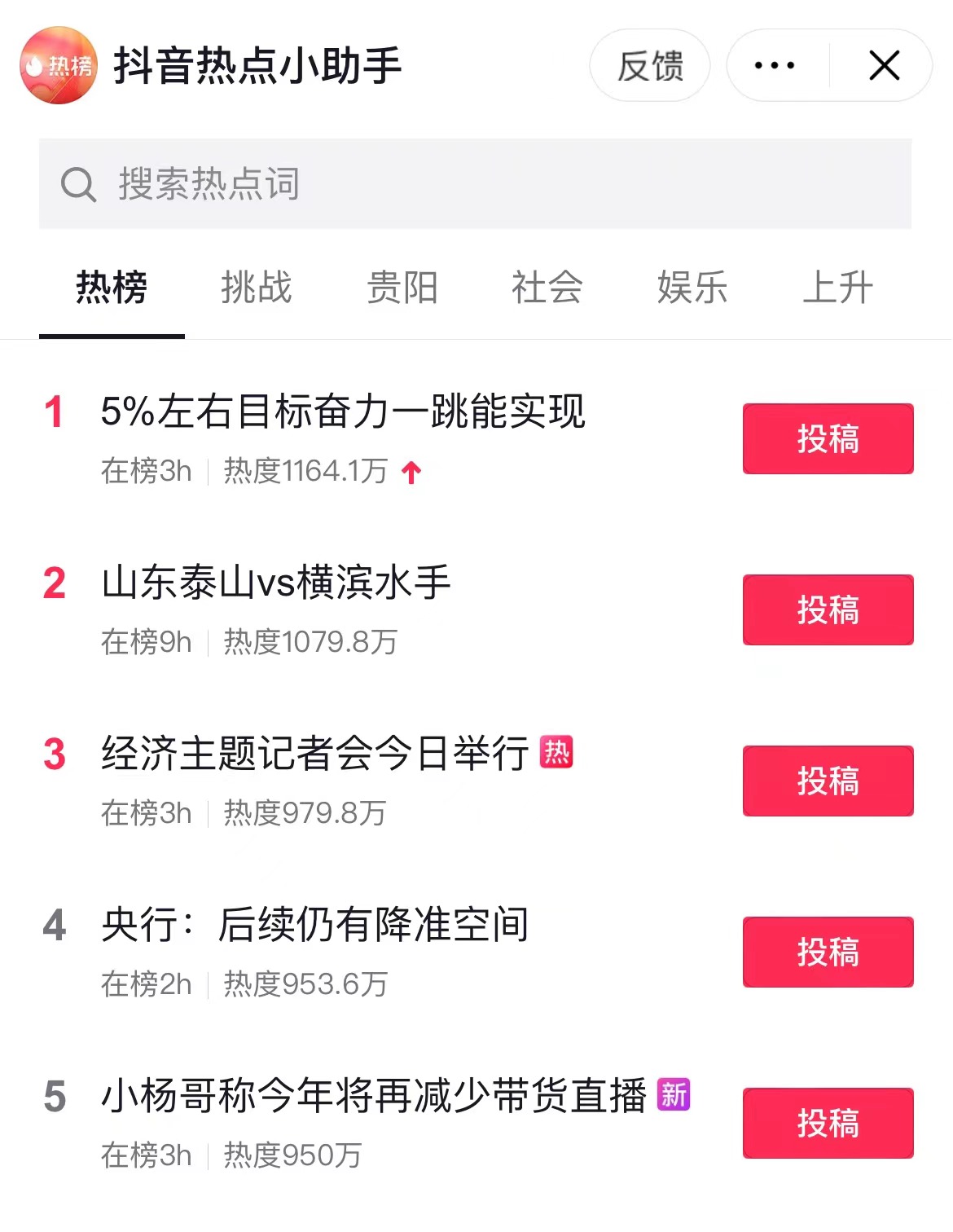Screen dimensions: 953x1232
Task: Open topic 5%左右目标奋力一跳能实现
Action: 343,411
